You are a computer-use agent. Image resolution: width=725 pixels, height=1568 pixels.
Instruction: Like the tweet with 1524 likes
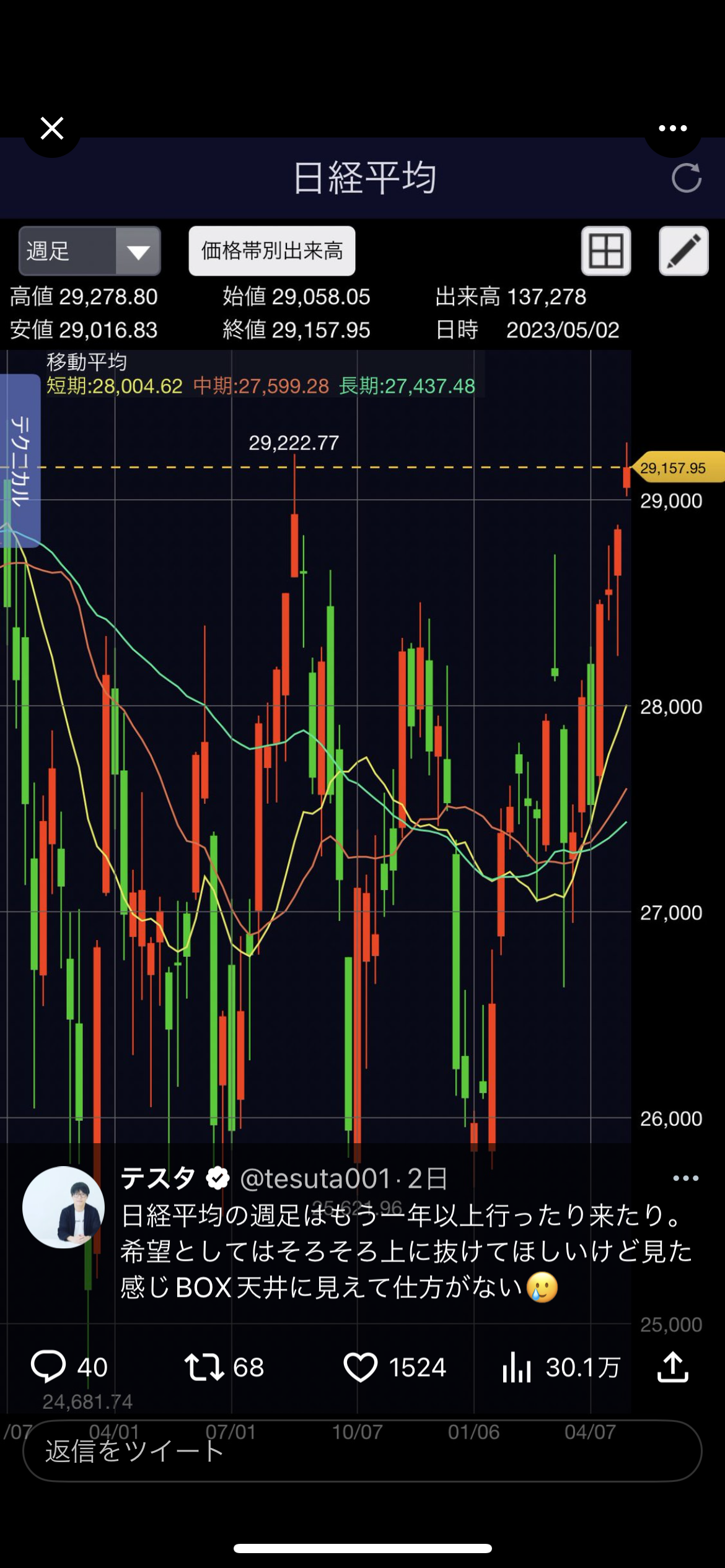(360, 1367)
